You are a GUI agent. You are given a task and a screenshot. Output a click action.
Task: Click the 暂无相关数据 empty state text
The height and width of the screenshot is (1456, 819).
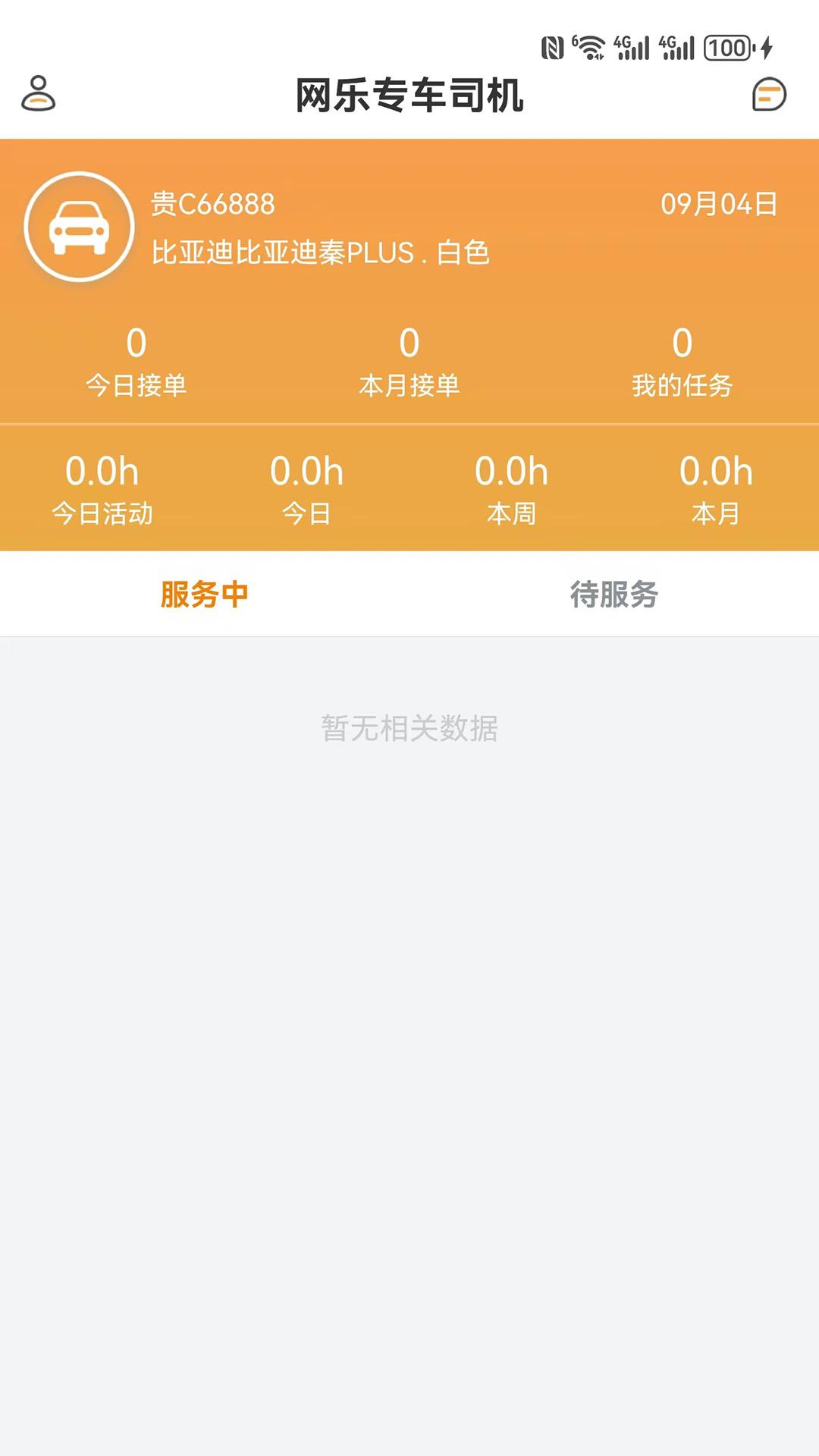409,730
